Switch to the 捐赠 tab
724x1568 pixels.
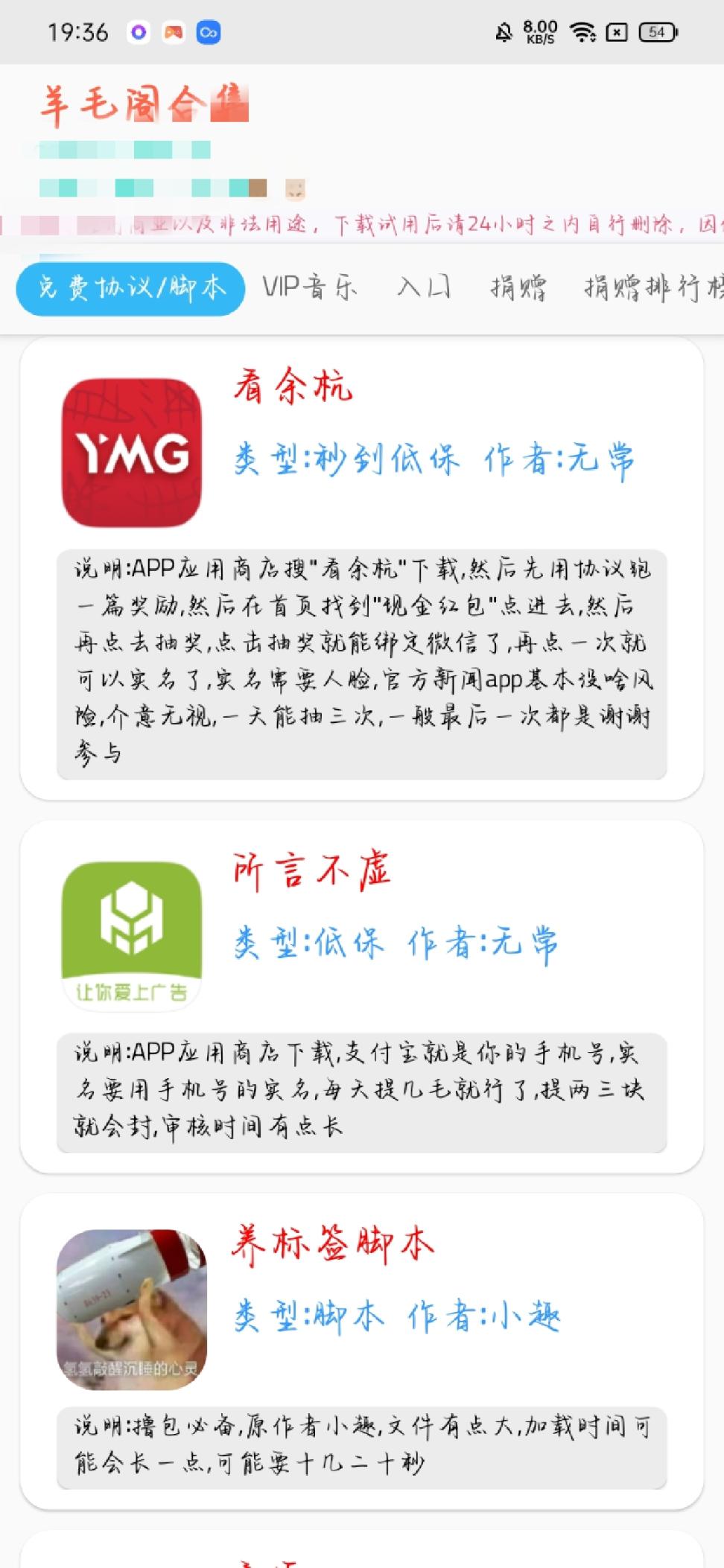click(x=519, y=287)
